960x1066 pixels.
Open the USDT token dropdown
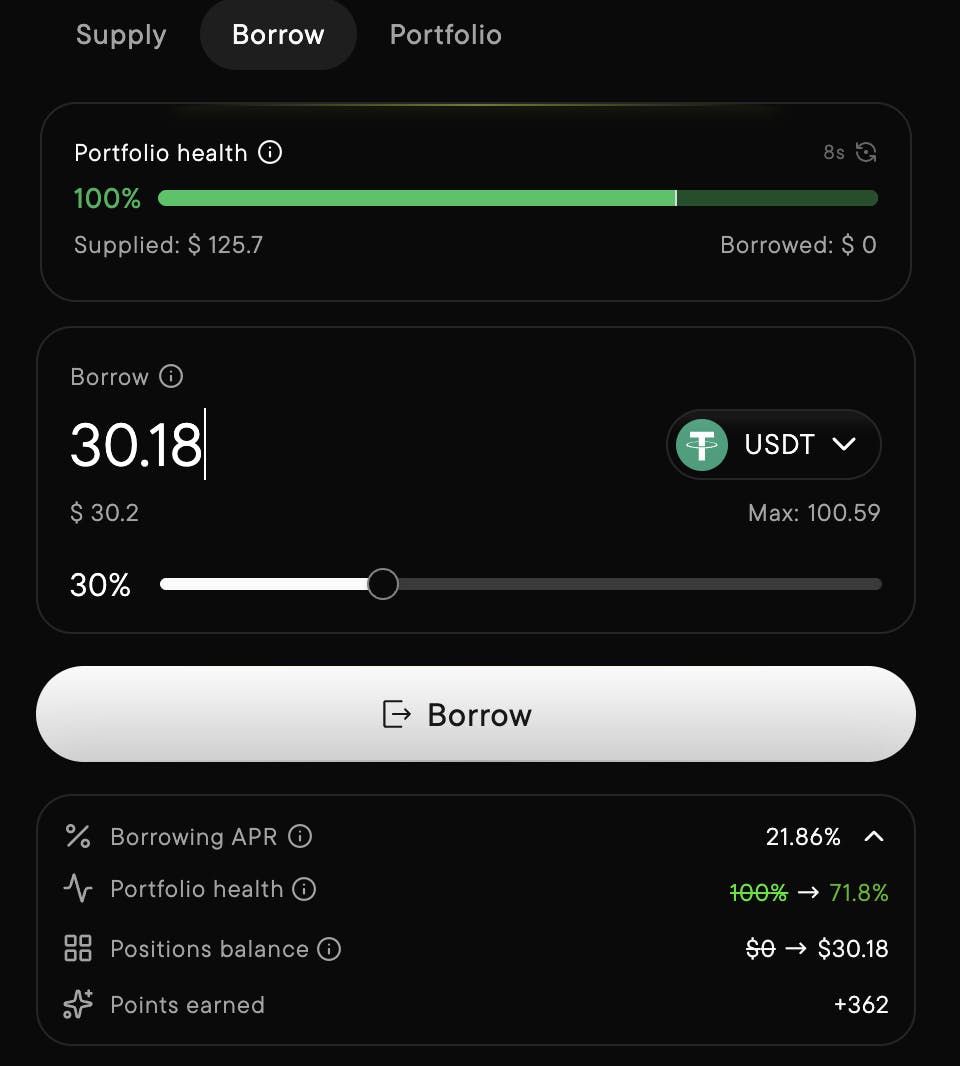coord(774,444)
